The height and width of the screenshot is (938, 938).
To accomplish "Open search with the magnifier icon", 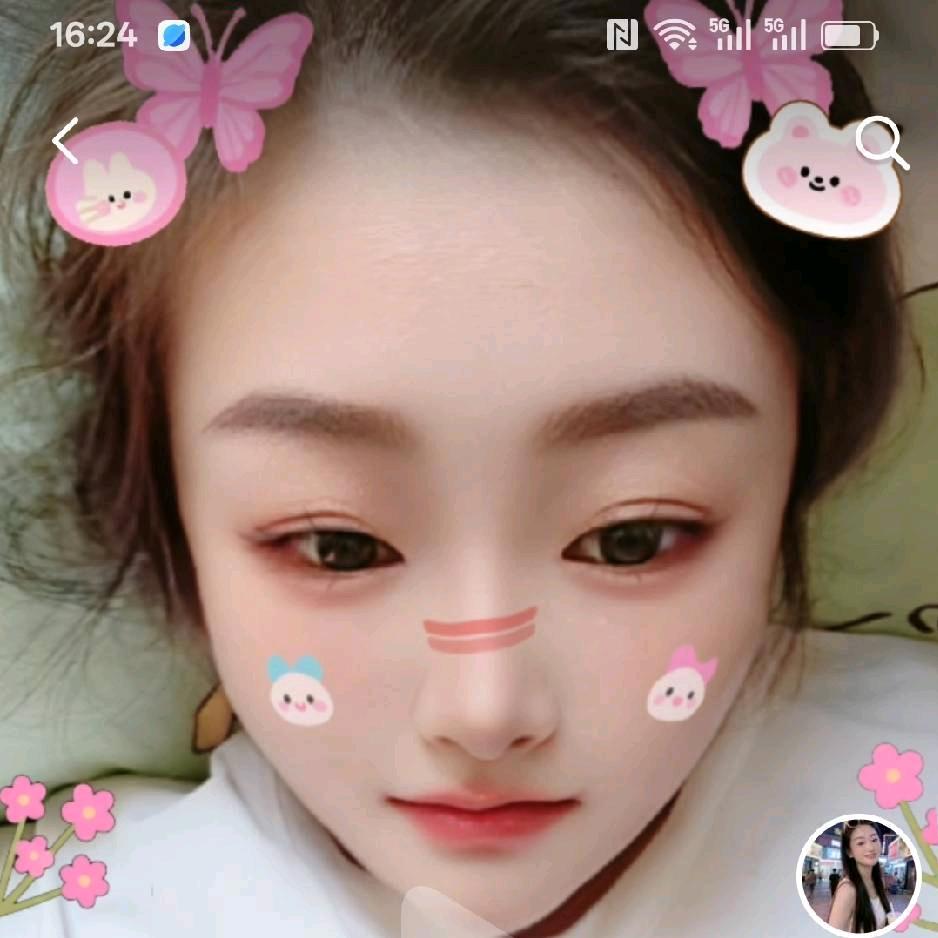I will coord(881,143).
